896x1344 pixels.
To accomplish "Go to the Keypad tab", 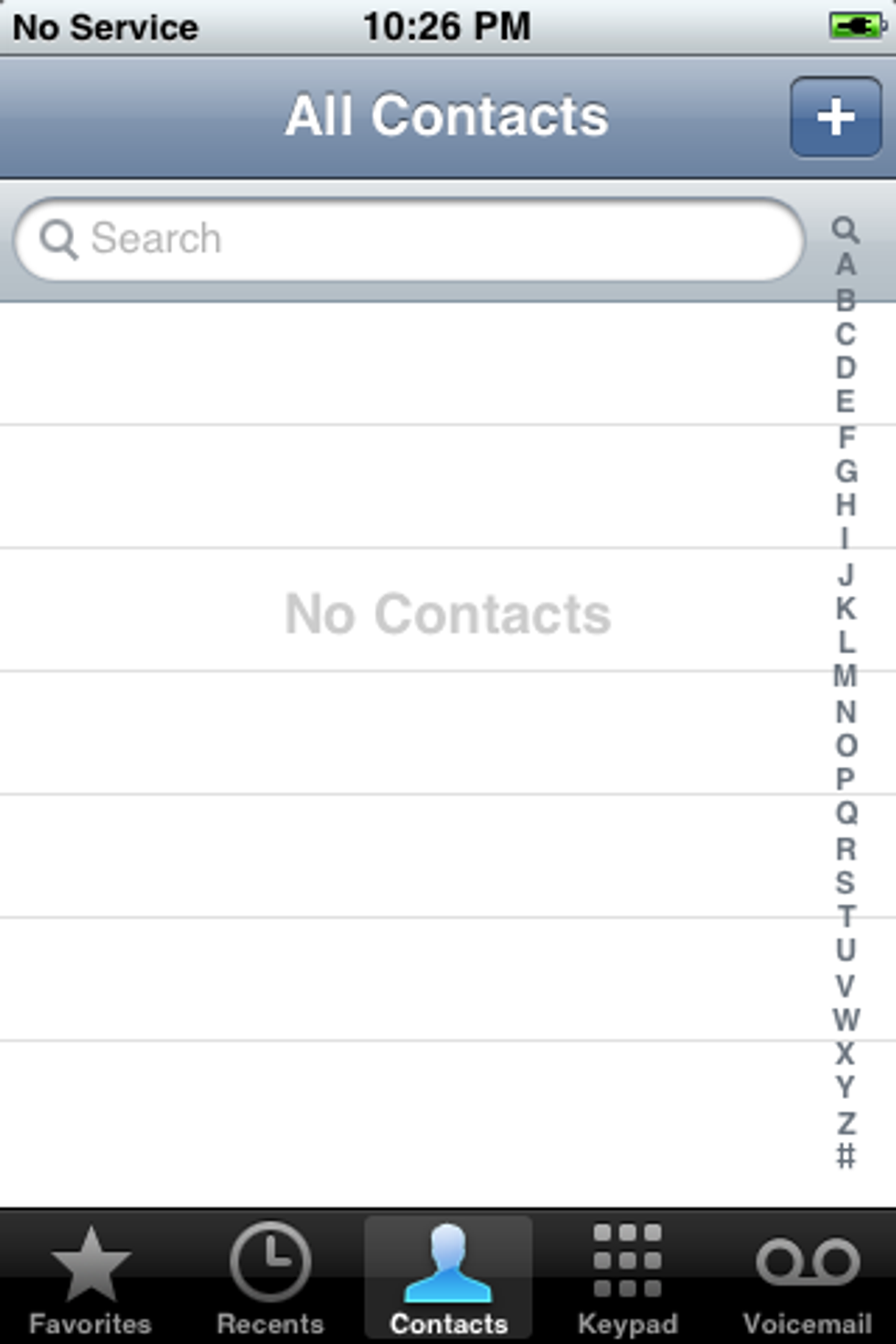I will (x=627, y=1280).
